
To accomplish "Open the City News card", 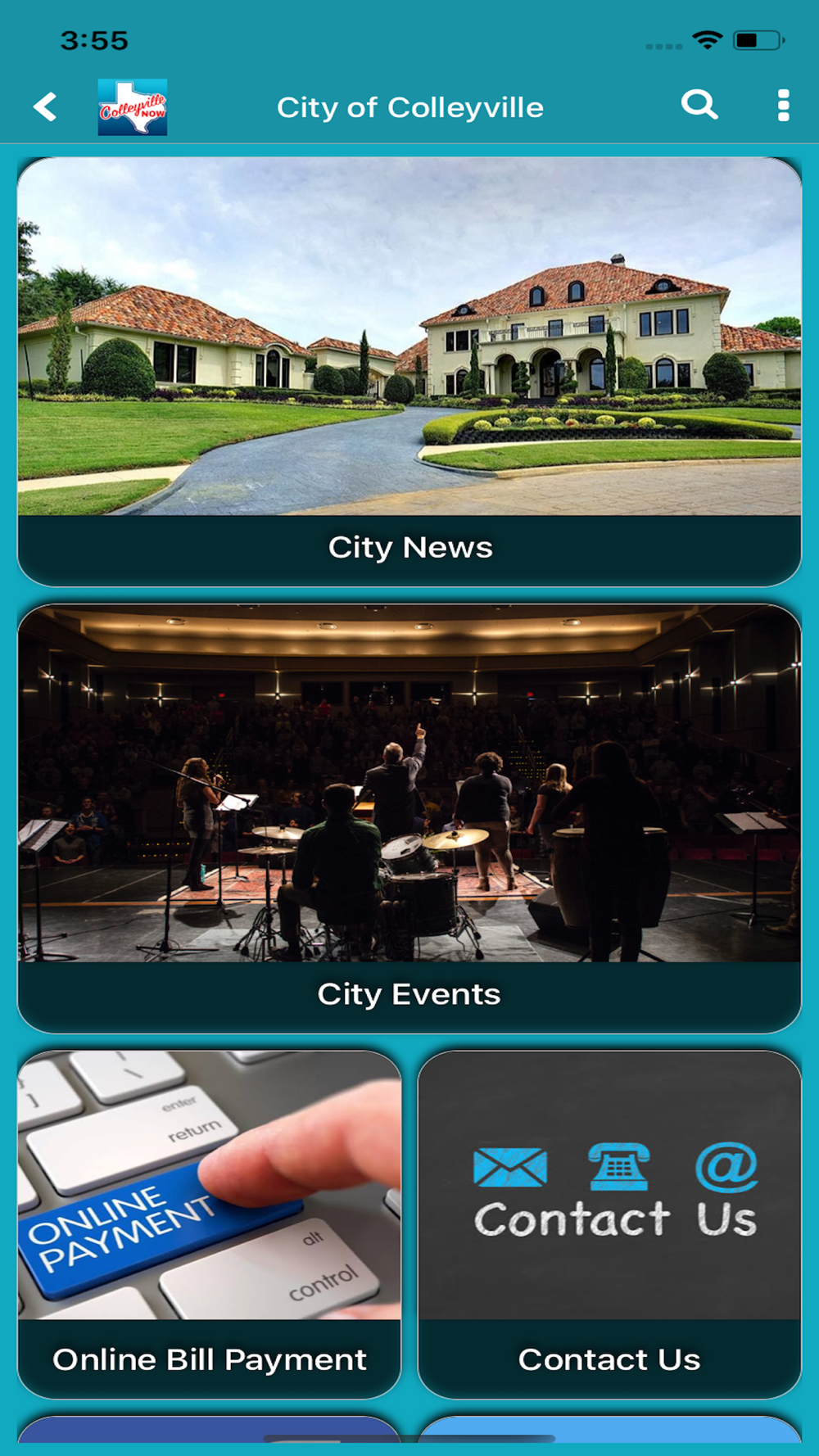I will point(409,372).
